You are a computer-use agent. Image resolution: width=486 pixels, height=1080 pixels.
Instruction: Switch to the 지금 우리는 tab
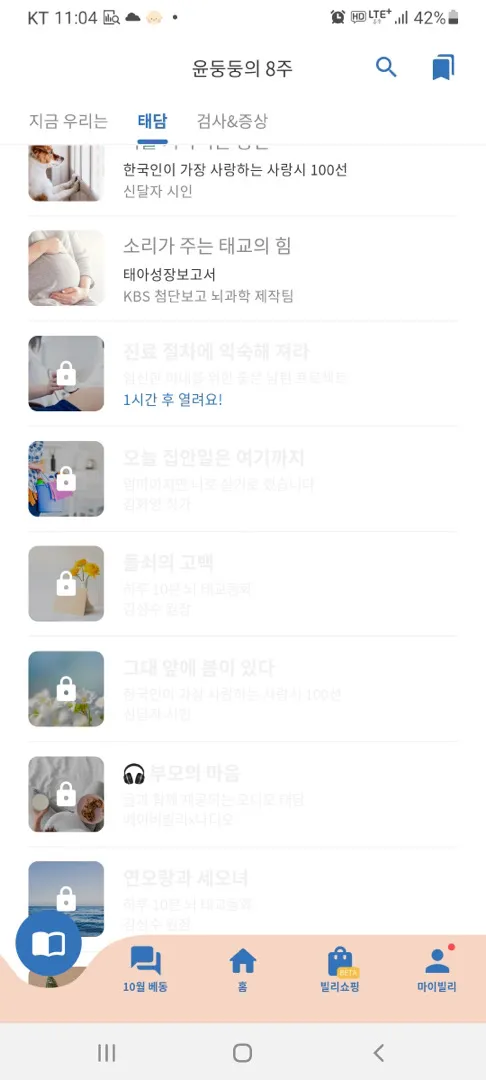(68, 122)
